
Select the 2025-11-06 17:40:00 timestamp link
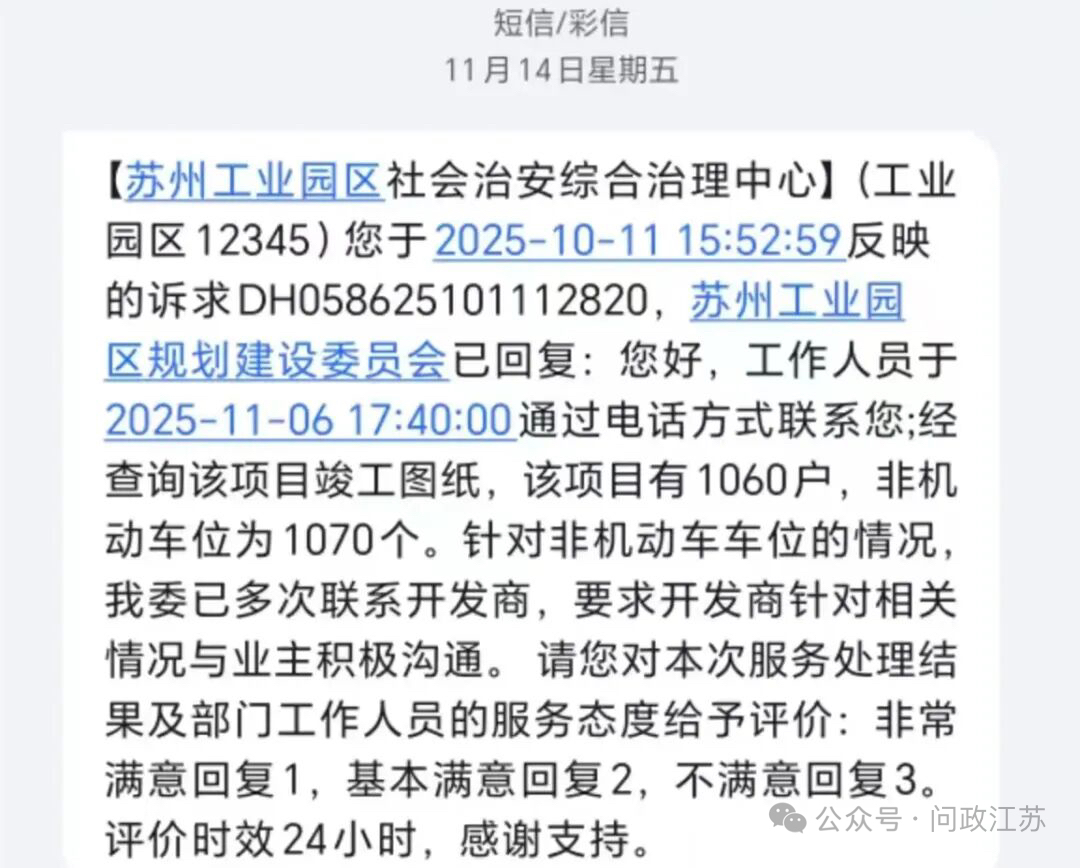tap(310, 420)
